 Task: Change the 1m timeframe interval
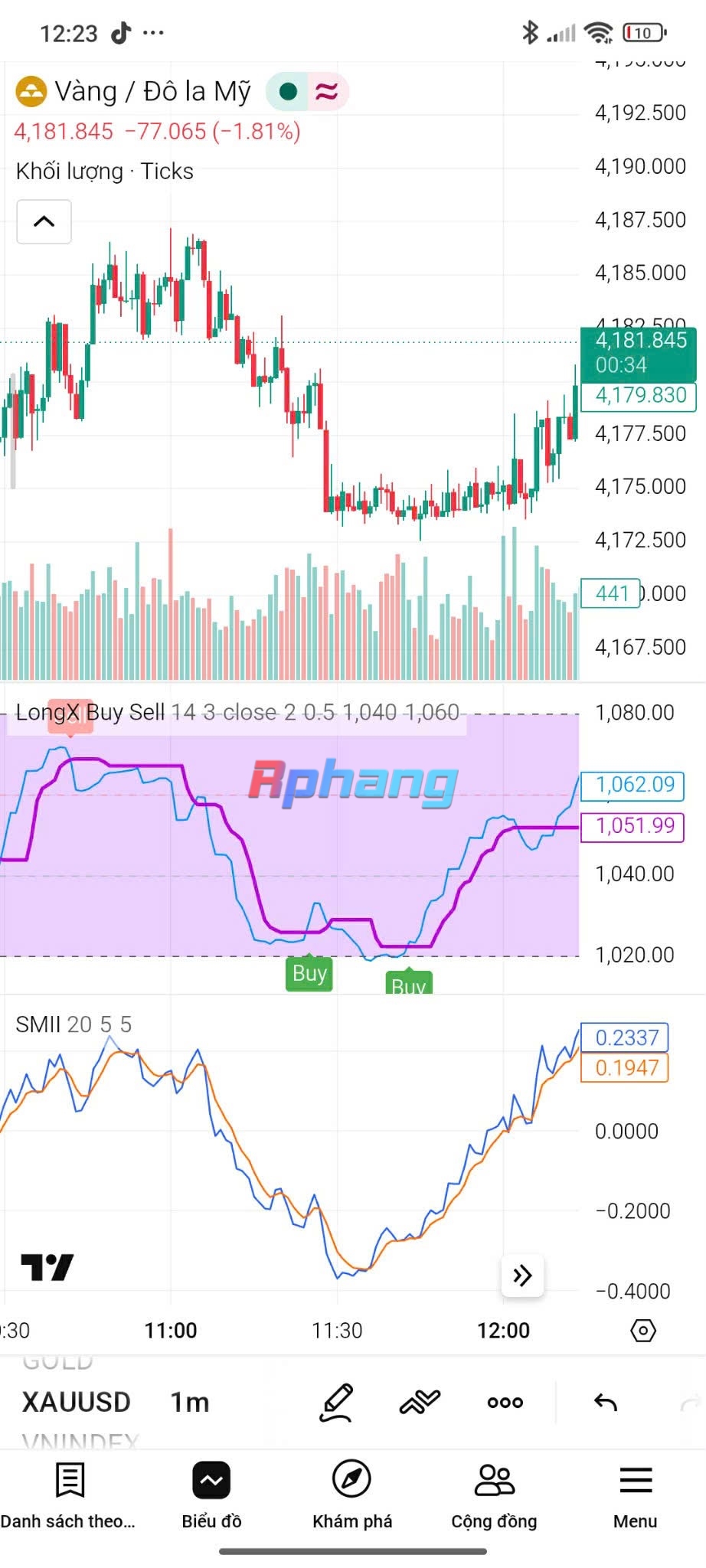(189, 1402)
